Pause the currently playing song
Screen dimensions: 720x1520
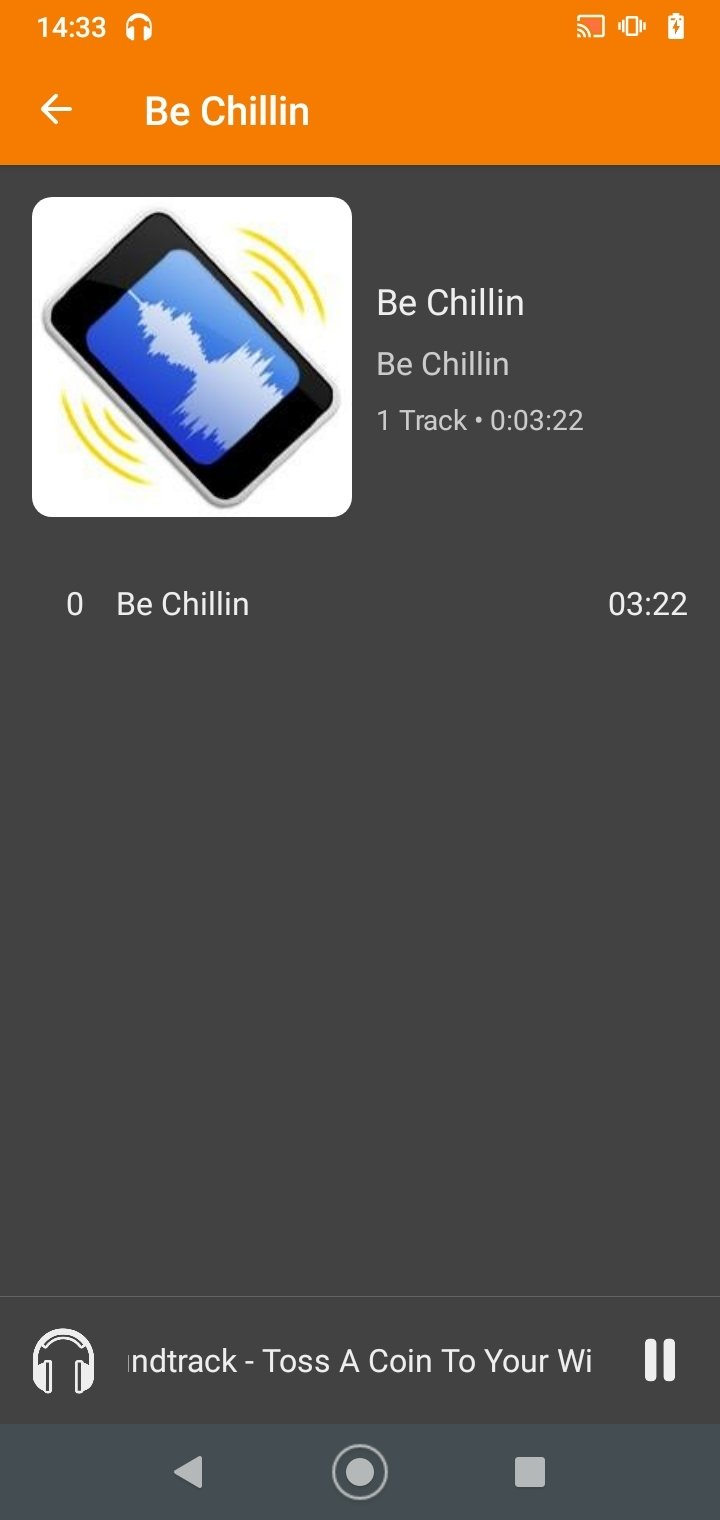click(x=660, y=1360)
